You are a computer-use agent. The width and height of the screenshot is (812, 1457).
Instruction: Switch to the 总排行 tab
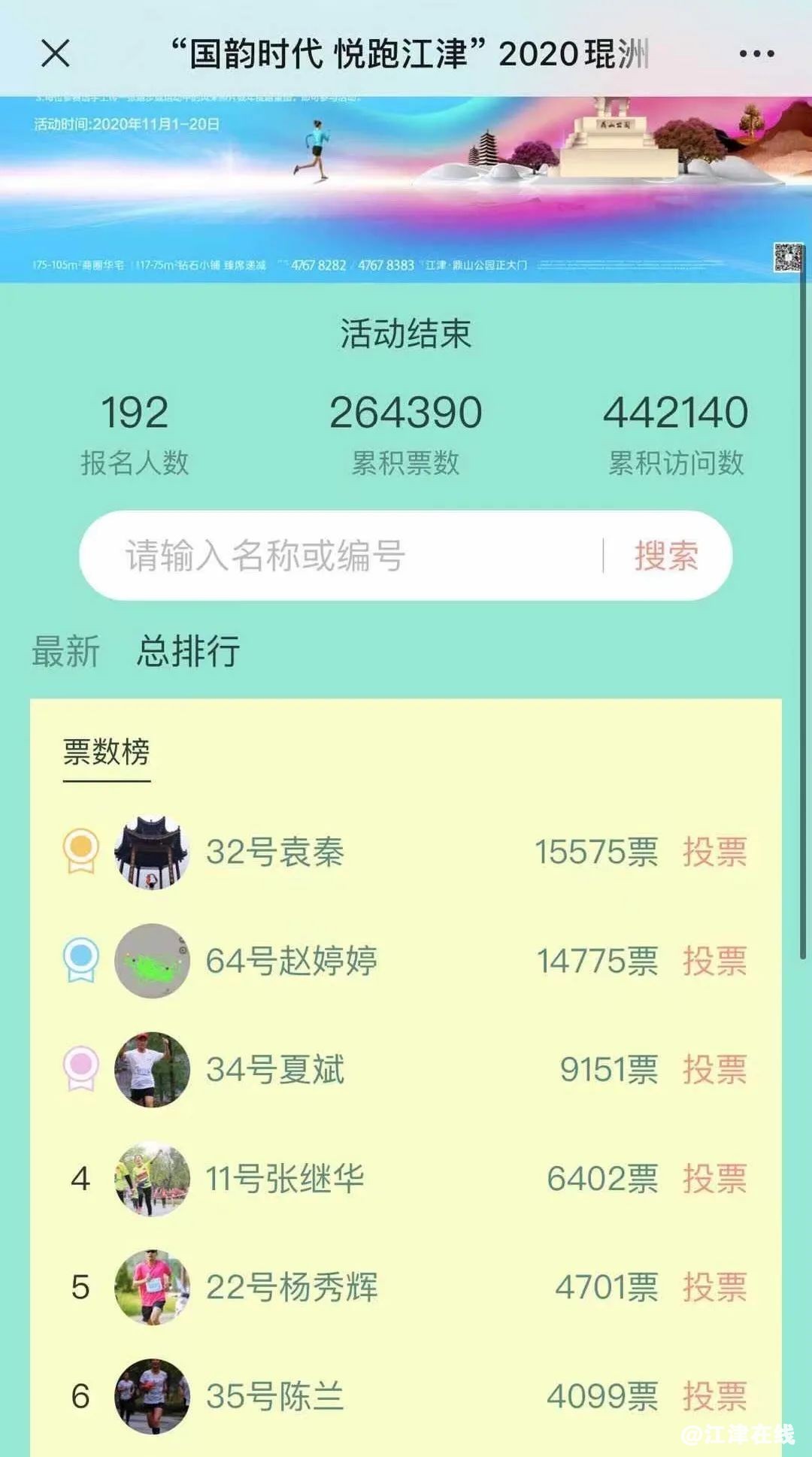pos(188,651)
